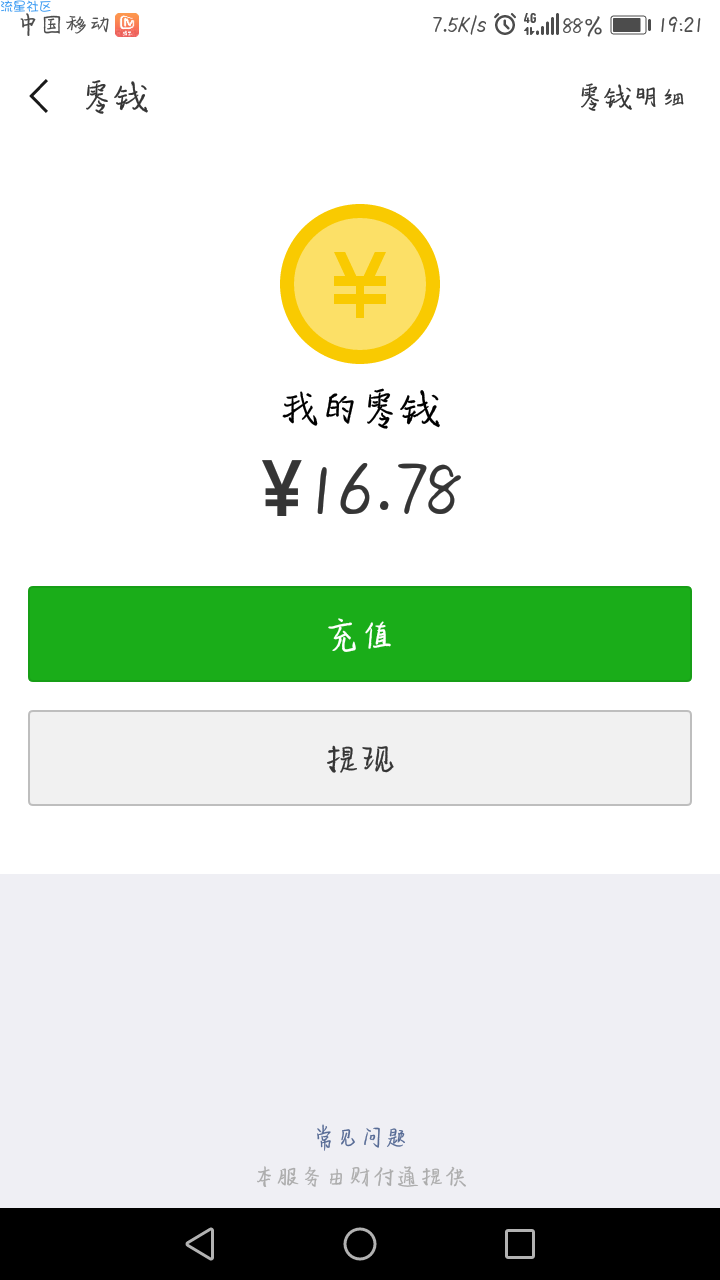Go back using the top-left arrow
The image size is (720, 1280).
pyautogui.click(x=39, y=97)
